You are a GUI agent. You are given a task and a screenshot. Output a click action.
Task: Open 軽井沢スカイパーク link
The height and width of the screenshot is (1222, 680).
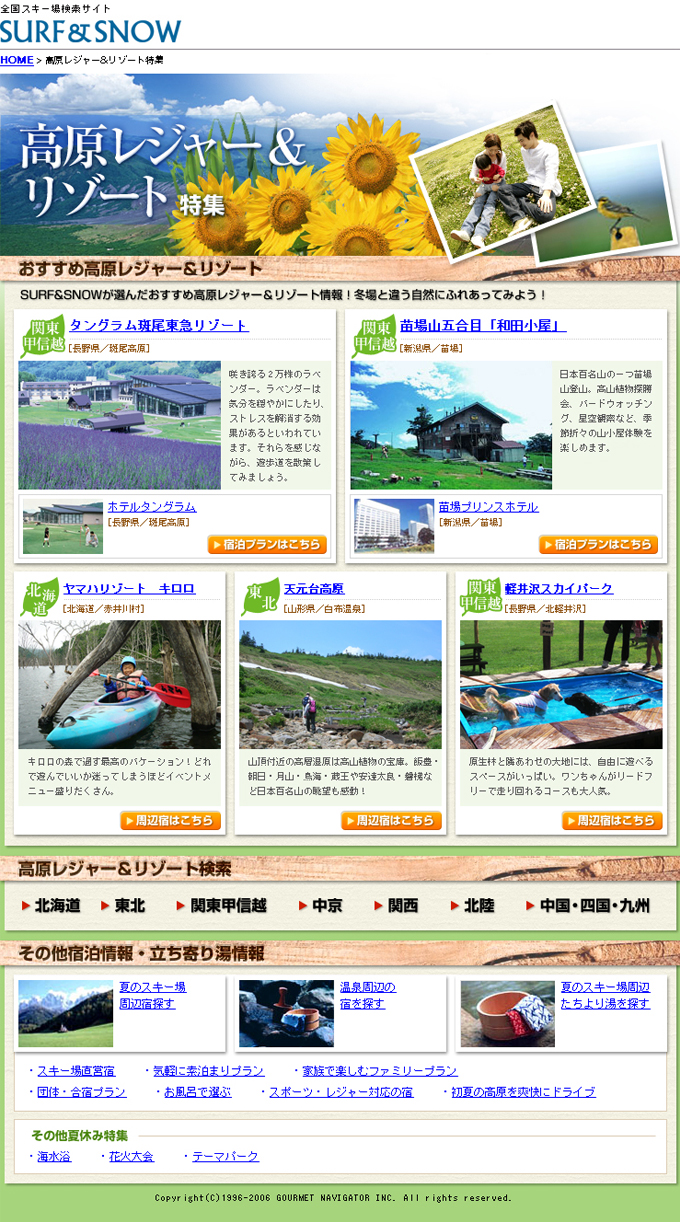tap(559, 588)
